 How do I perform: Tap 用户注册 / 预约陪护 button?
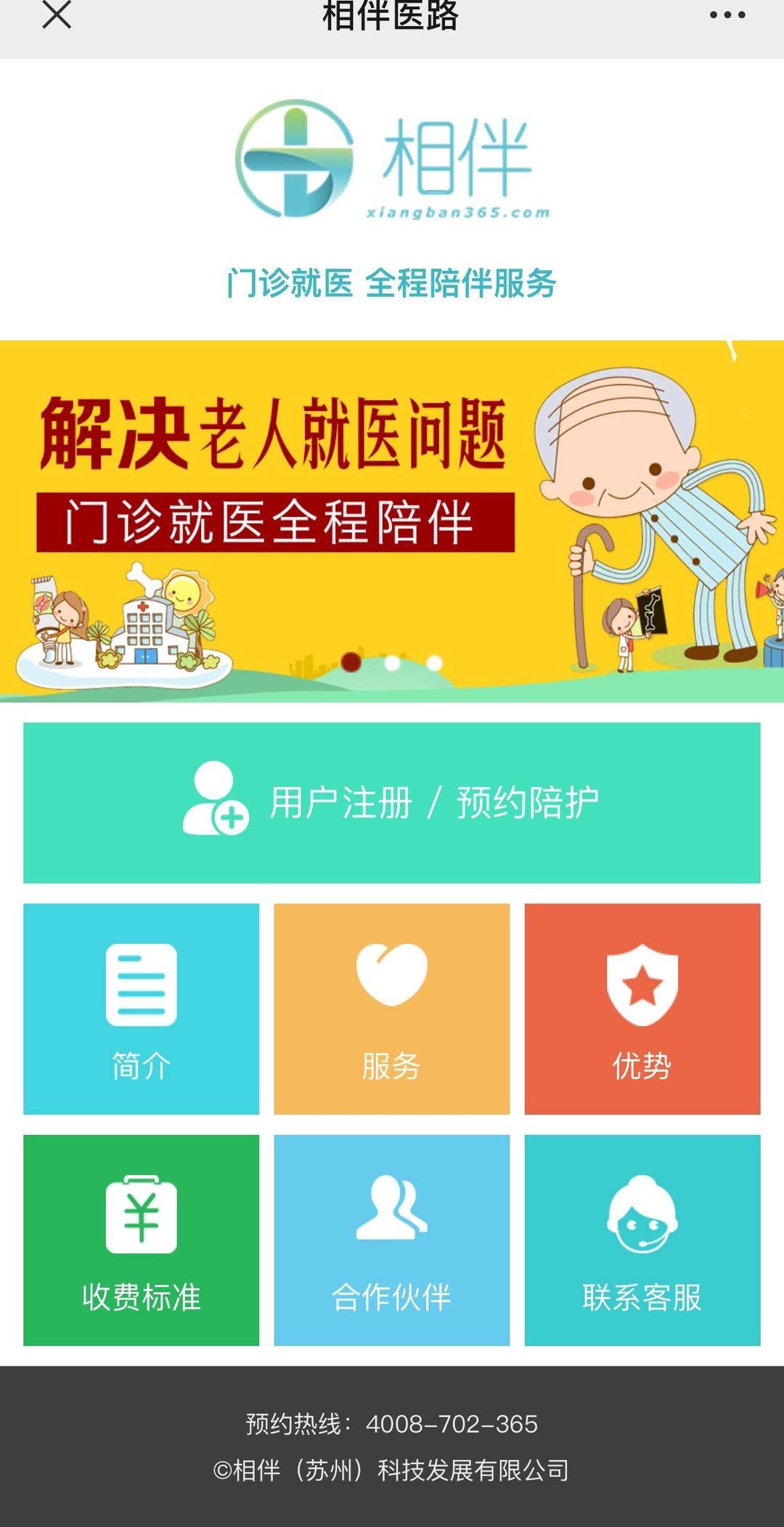pyautogui.click(x=392, y=802)
